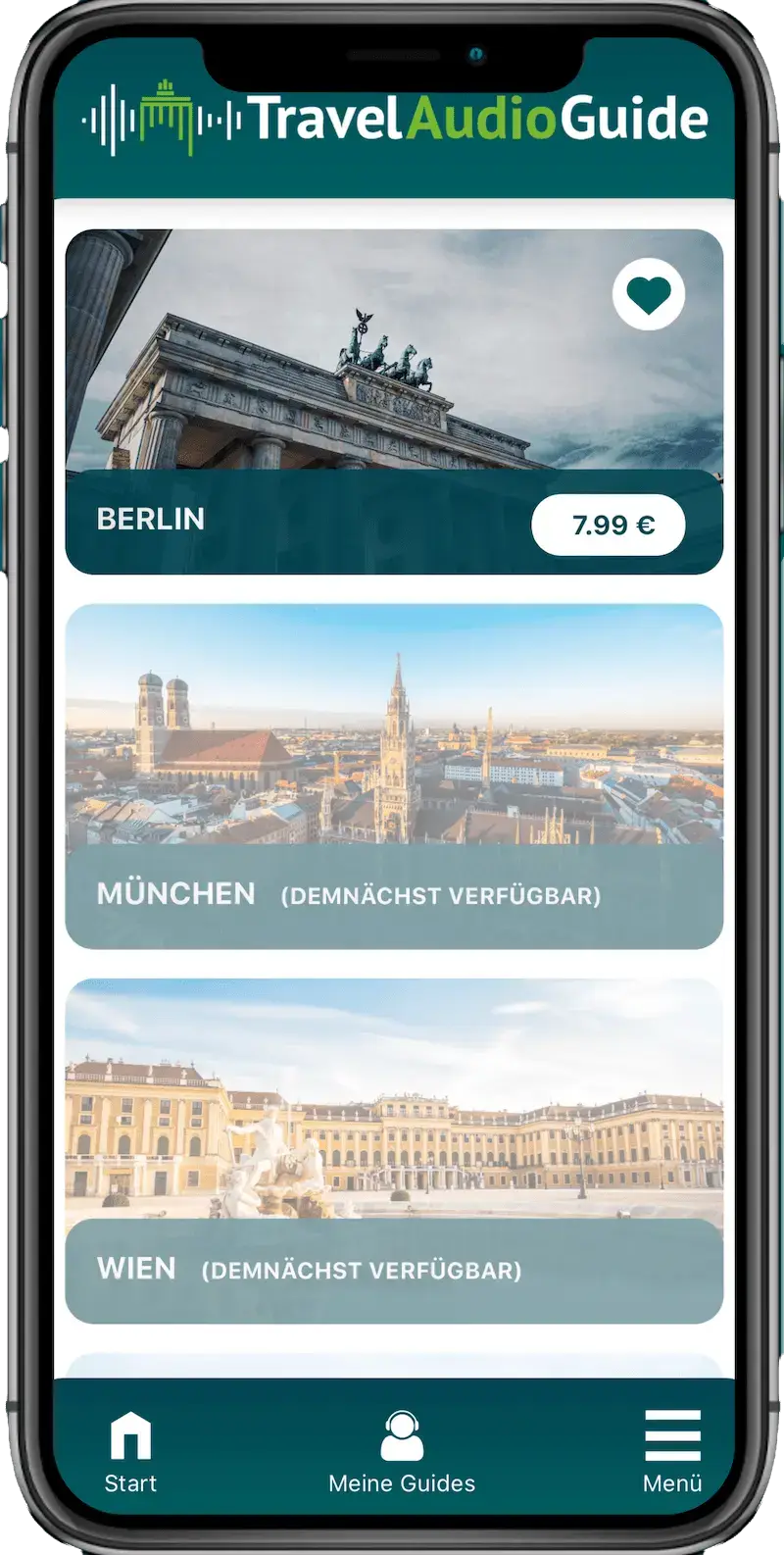
Task: Open the München guide card
Action: click(394, 775)
